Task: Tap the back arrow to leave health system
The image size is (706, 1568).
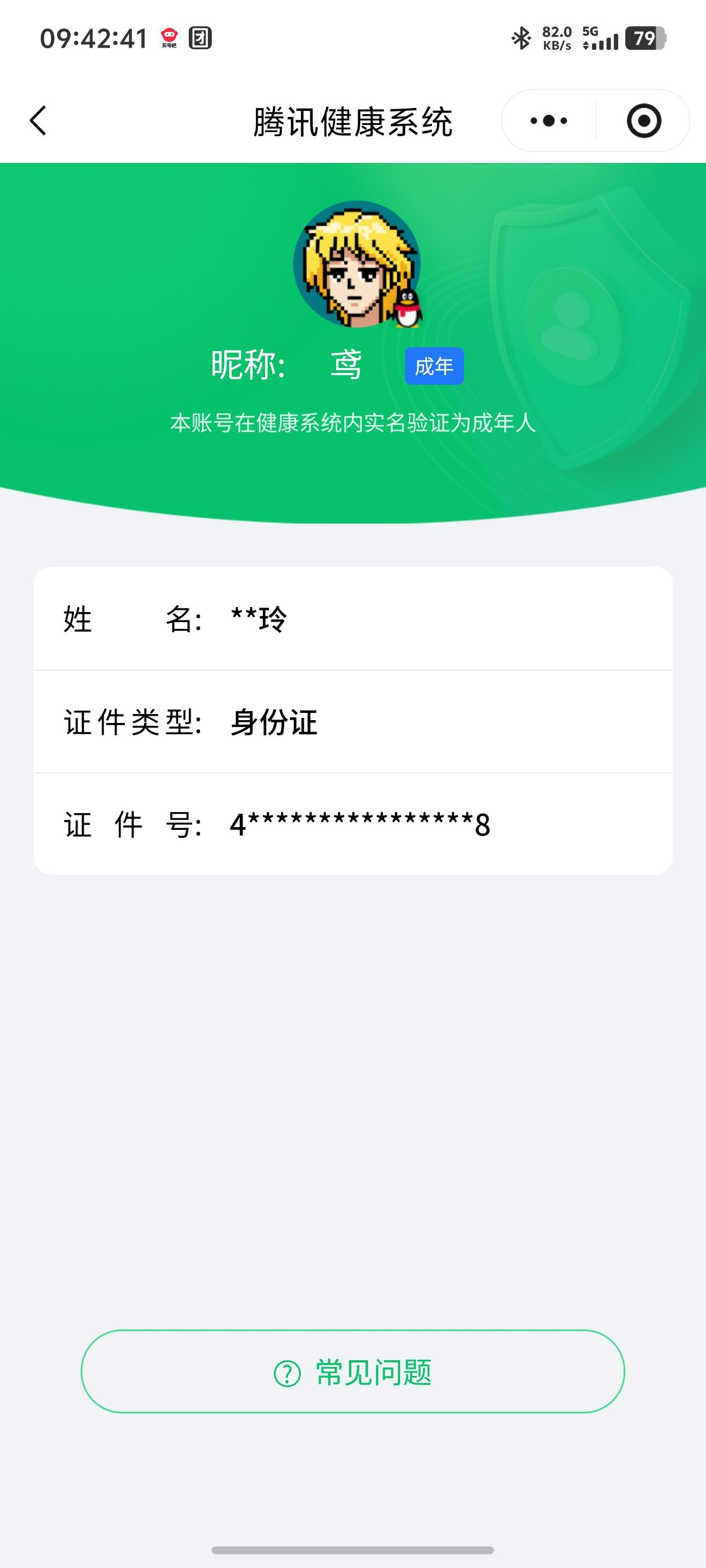Action: coord(38,120)
